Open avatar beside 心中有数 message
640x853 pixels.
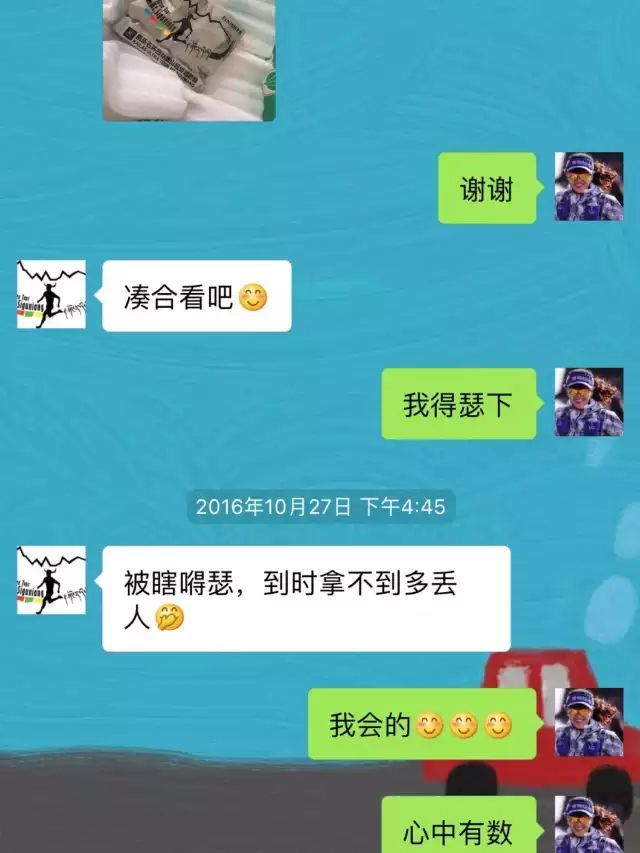pos(589,824)
